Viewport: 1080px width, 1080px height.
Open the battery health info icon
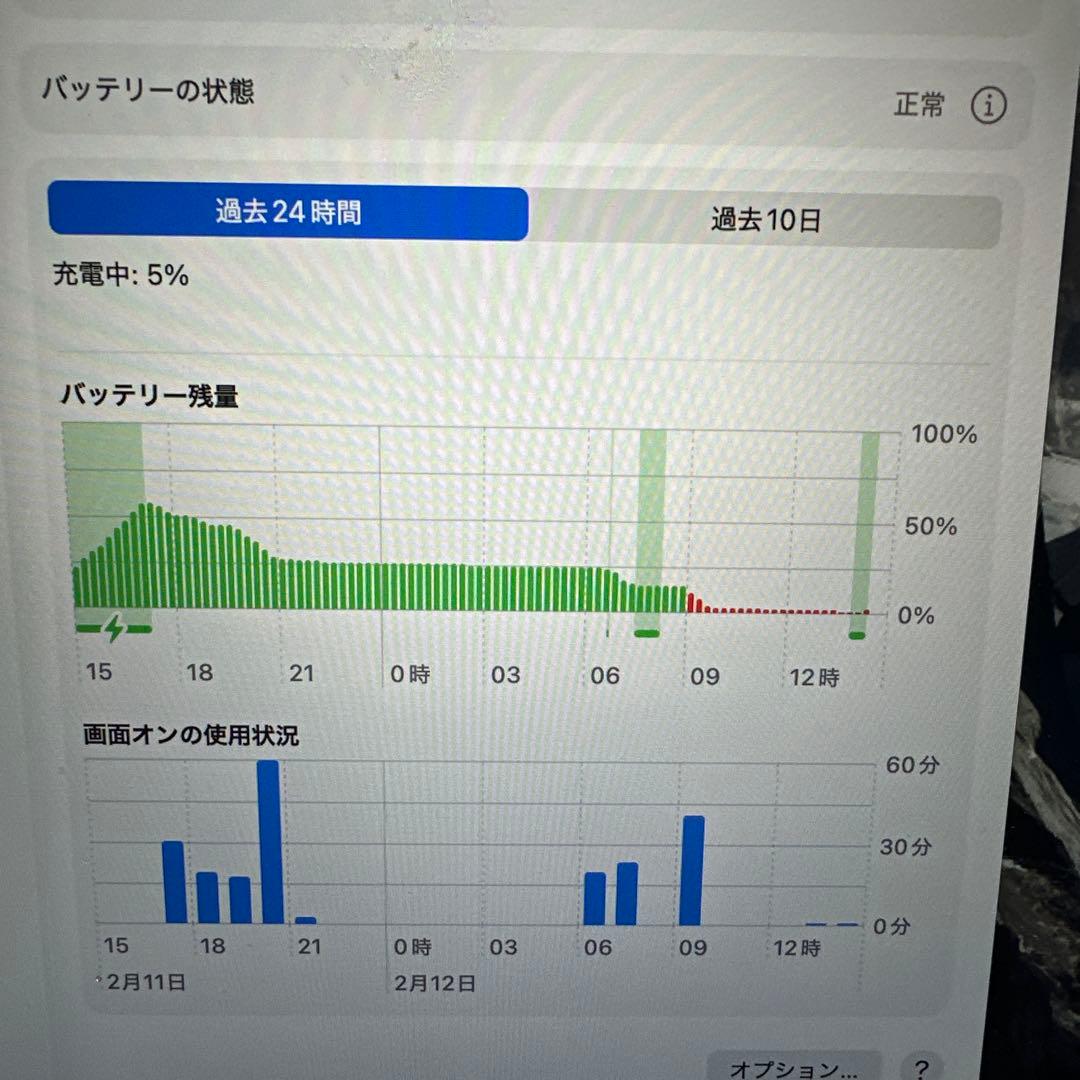point(988,105)
